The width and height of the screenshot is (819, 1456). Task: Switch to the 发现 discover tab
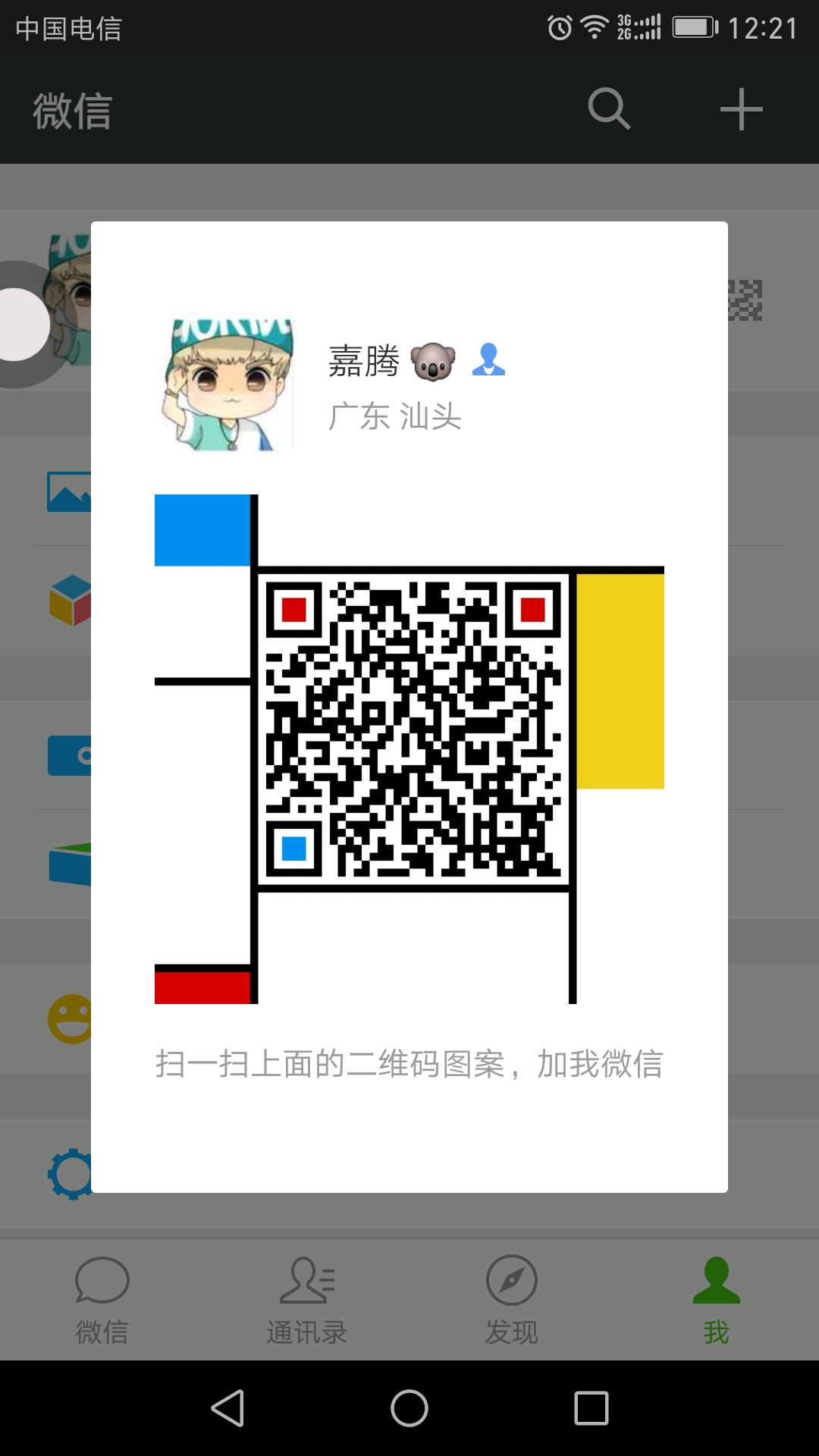(512, 1300)
